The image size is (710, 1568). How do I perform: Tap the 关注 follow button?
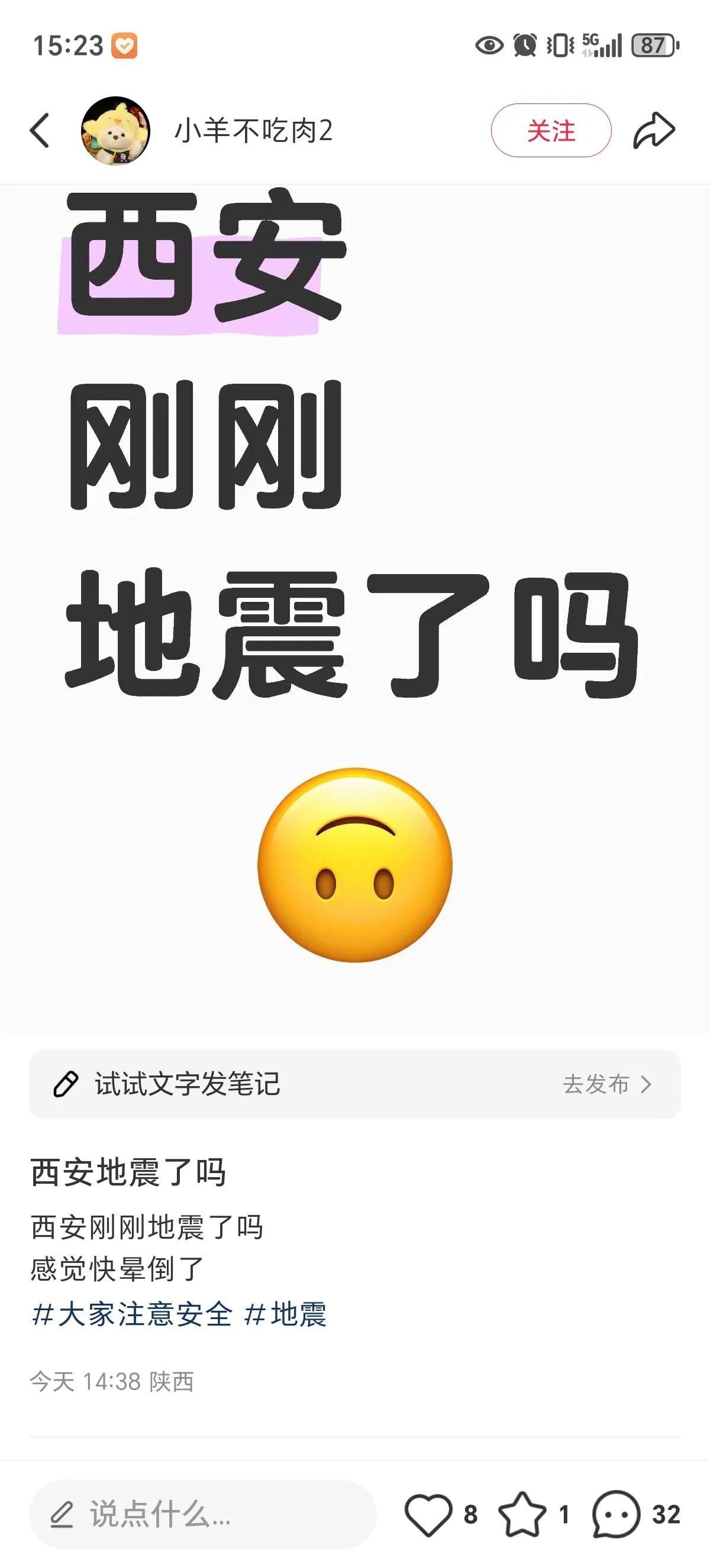tap(550, 130)
